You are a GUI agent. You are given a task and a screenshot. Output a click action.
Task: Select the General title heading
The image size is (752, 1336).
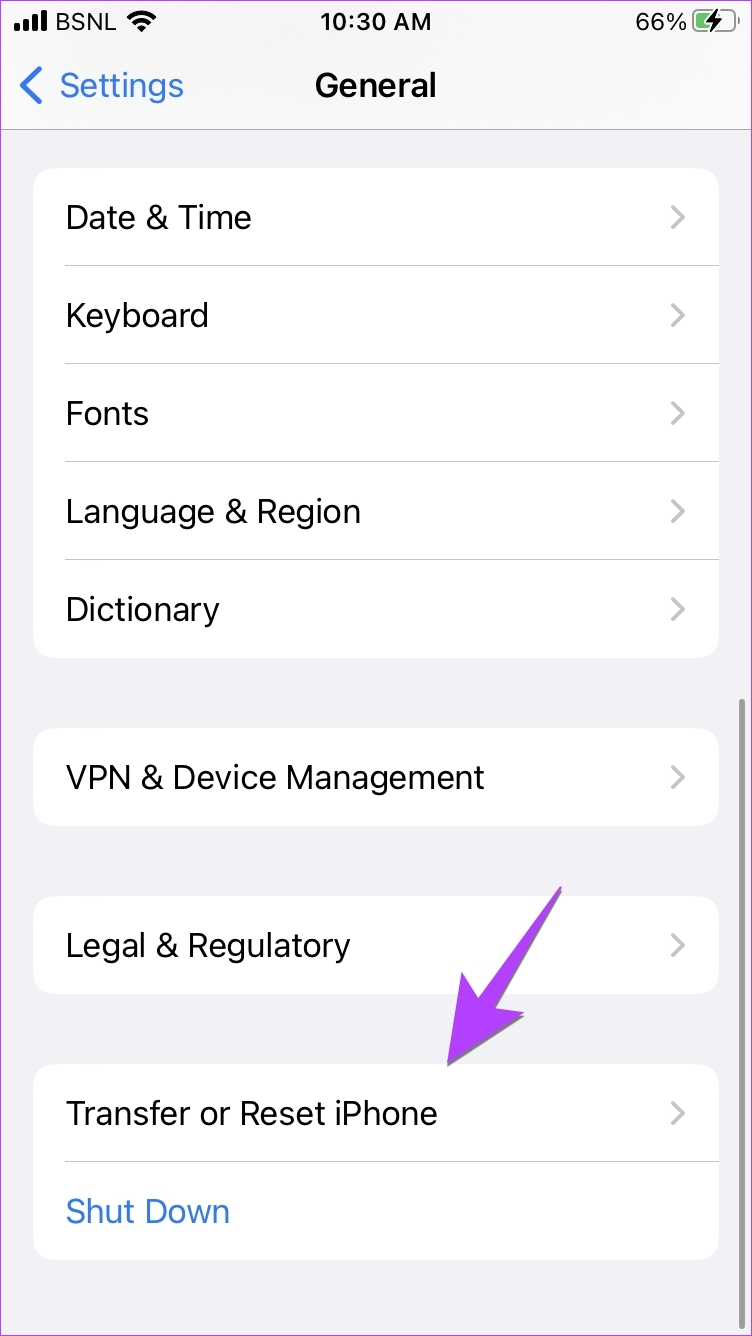(376, 86)
